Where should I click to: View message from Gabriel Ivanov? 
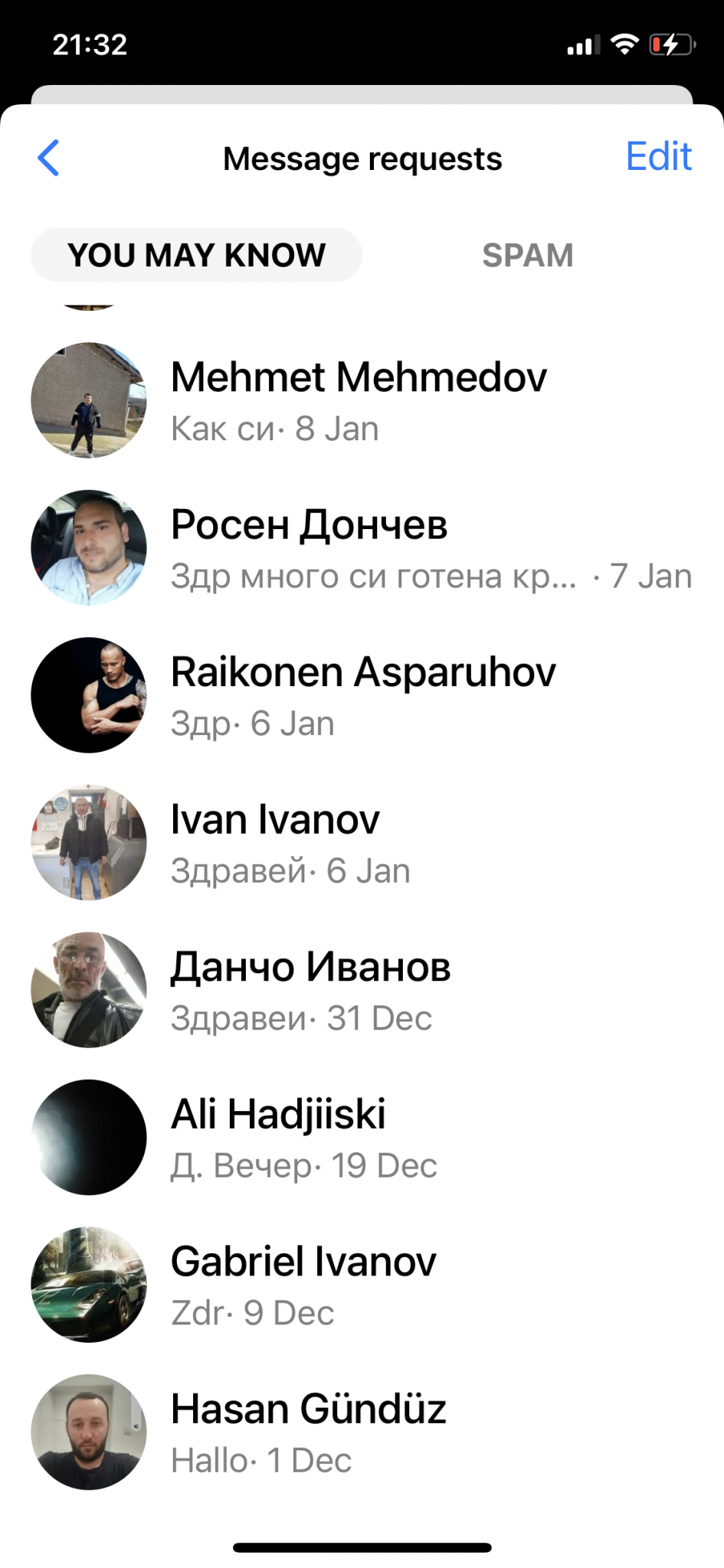(x=359, y=1285)
